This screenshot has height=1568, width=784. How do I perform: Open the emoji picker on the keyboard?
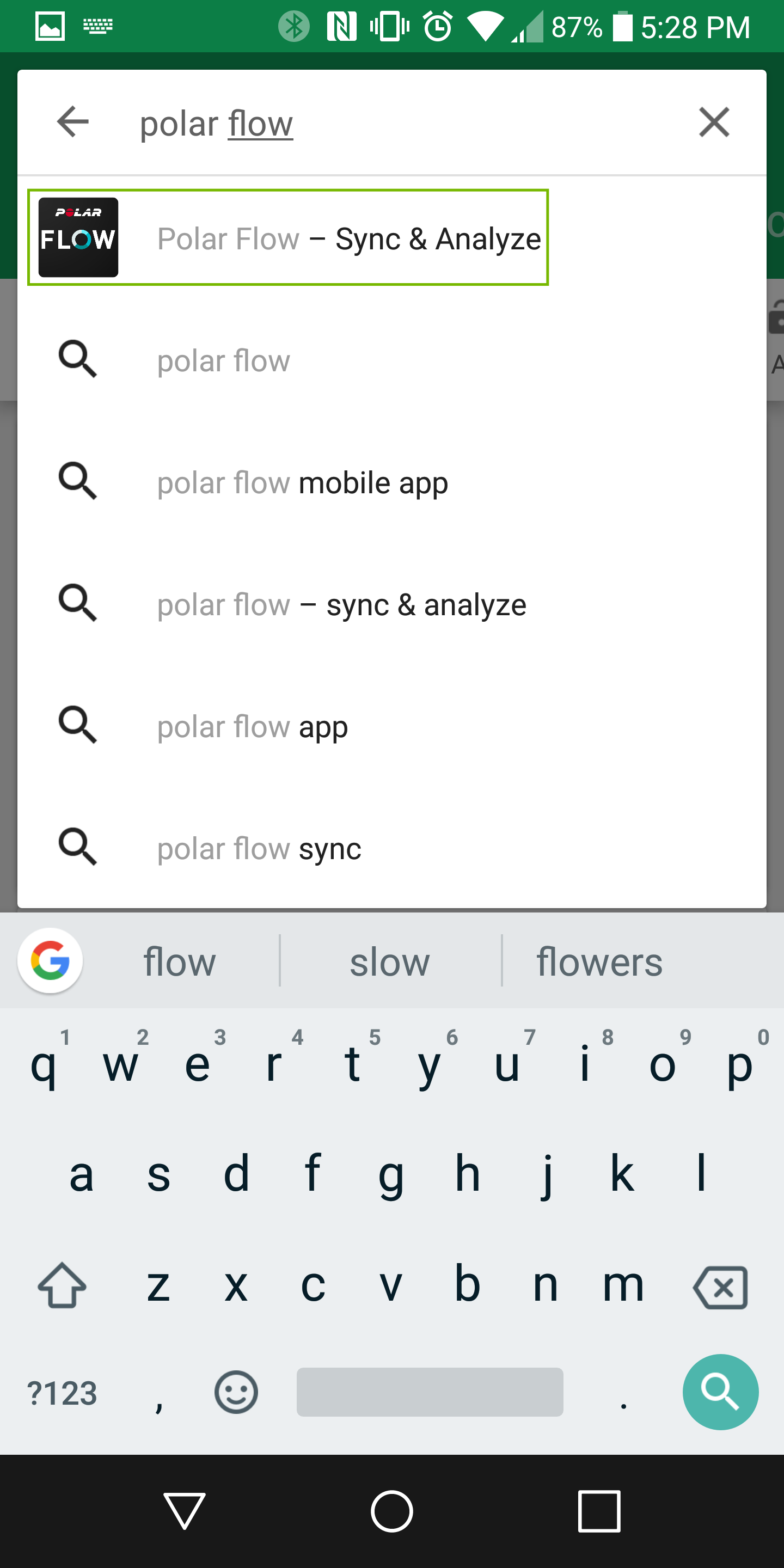coord(236,1392)
